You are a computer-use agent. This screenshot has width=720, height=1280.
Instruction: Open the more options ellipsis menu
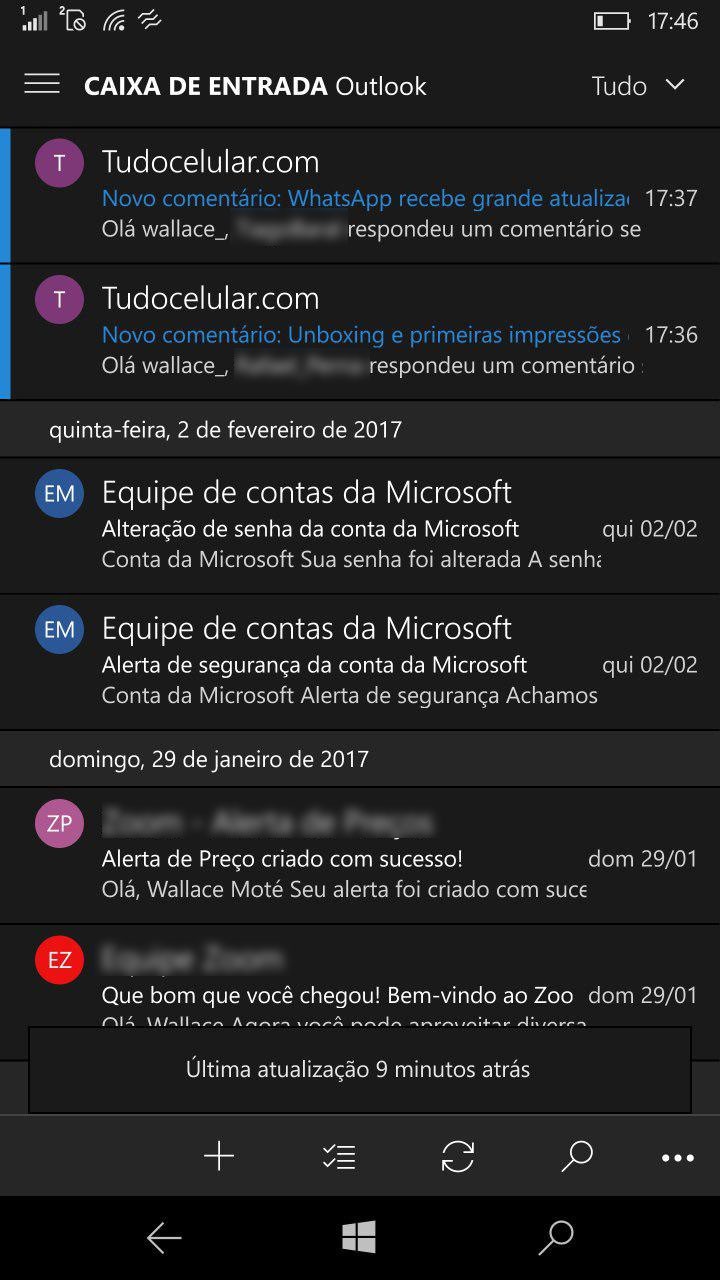click(677, 1158)
